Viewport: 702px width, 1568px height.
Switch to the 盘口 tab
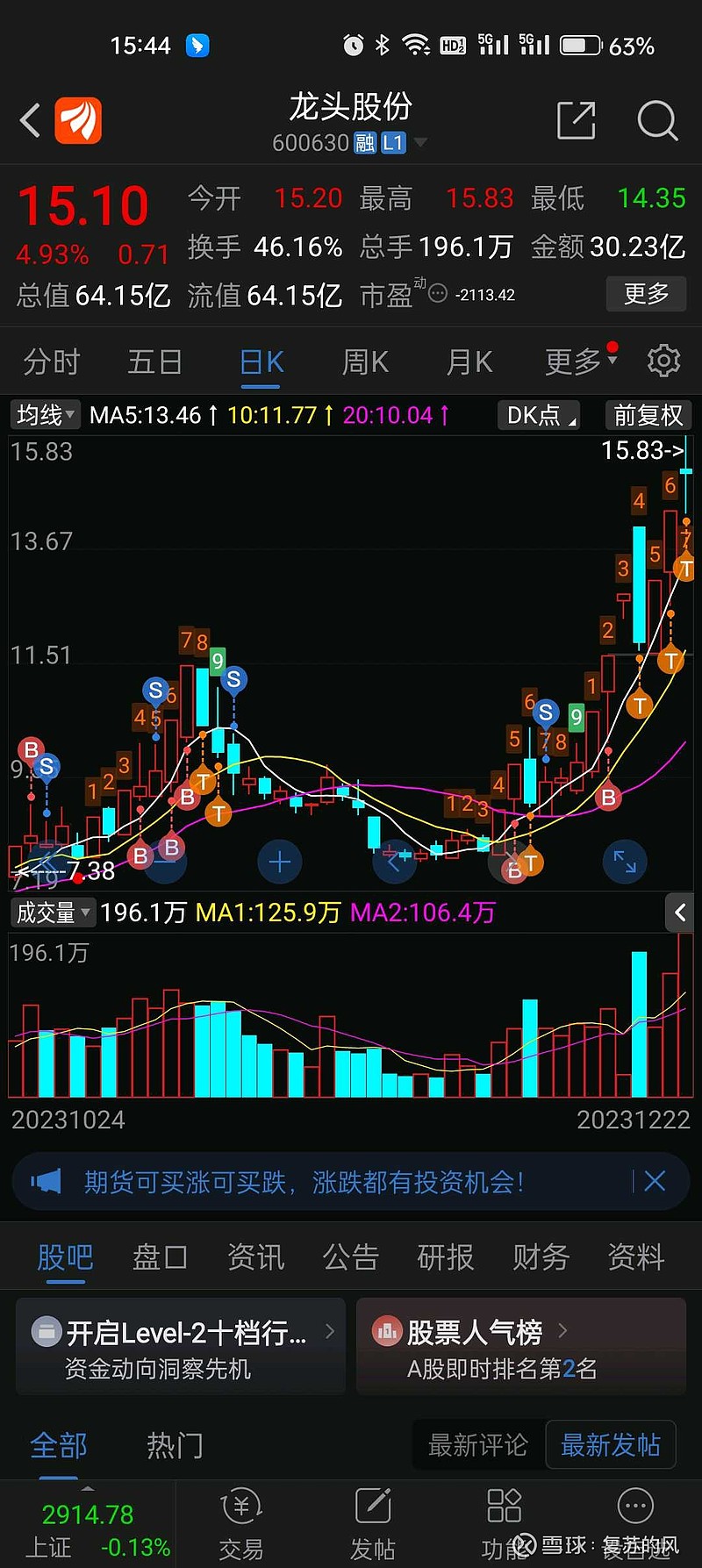point(160,1257)
